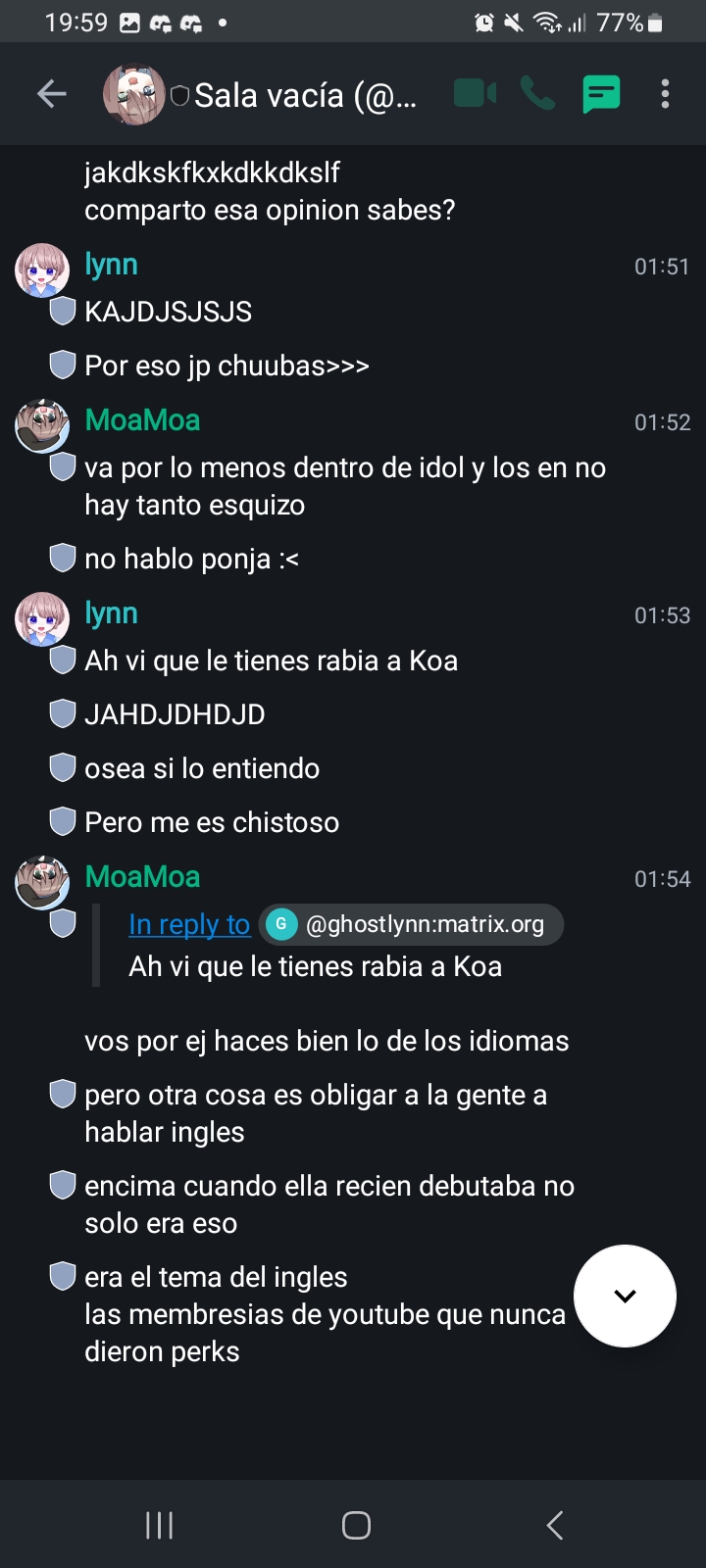Tap lynn's name at 01:53
This screenshot has width=706, height=1568.
click(x=111, y=613)
